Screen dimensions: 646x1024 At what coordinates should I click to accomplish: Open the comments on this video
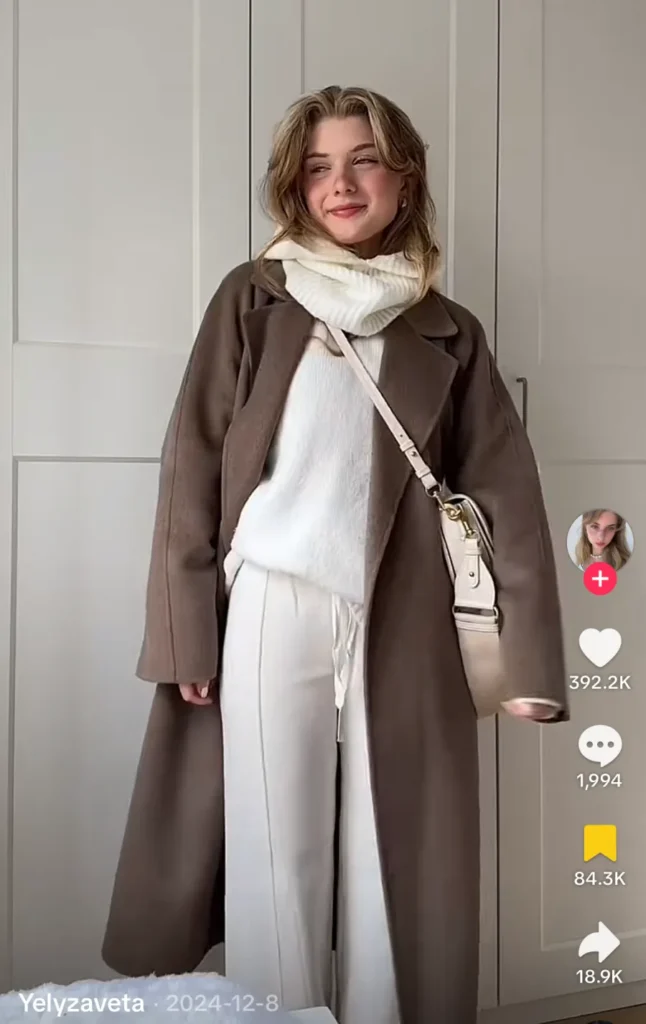(x=599, y=746)
